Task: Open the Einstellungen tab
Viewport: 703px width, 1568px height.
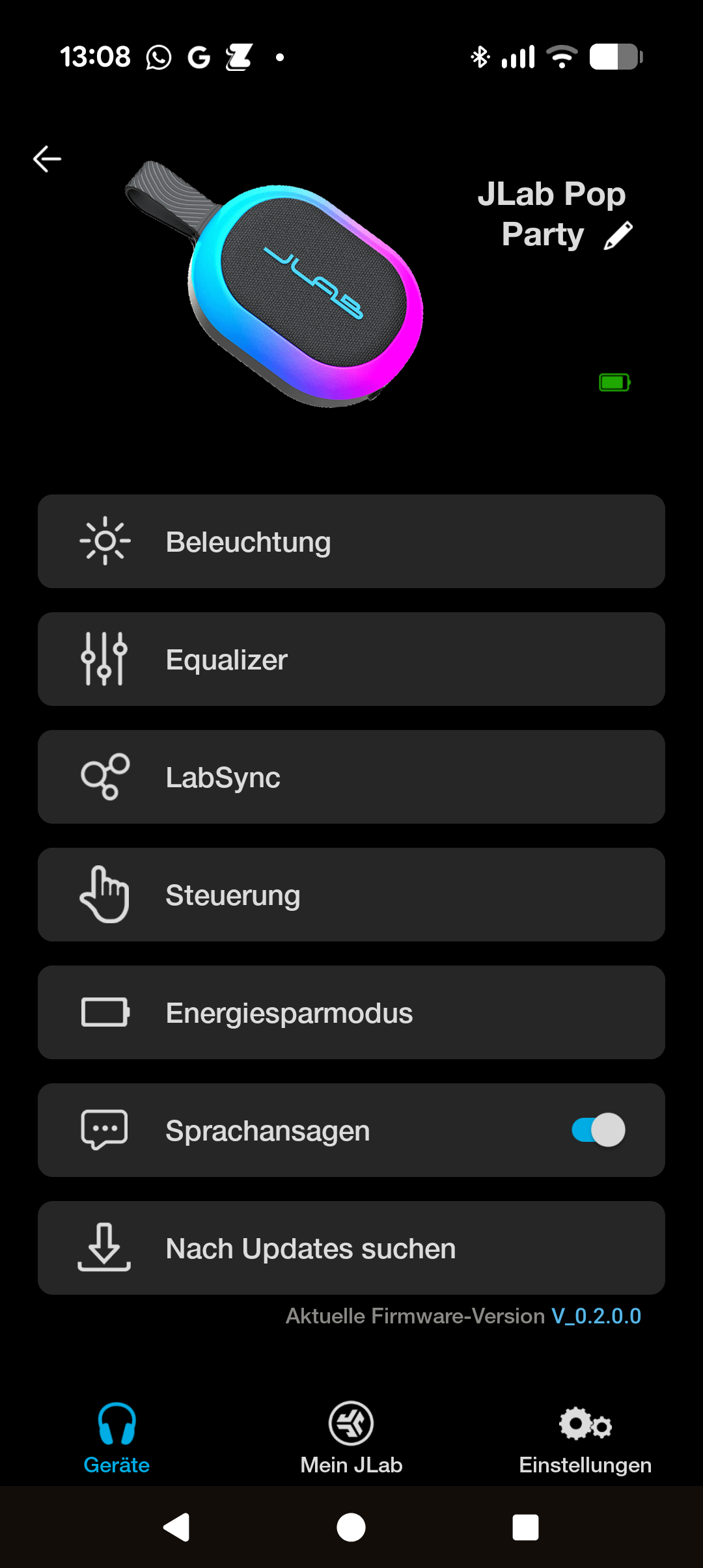Action: click(585, 1437)
